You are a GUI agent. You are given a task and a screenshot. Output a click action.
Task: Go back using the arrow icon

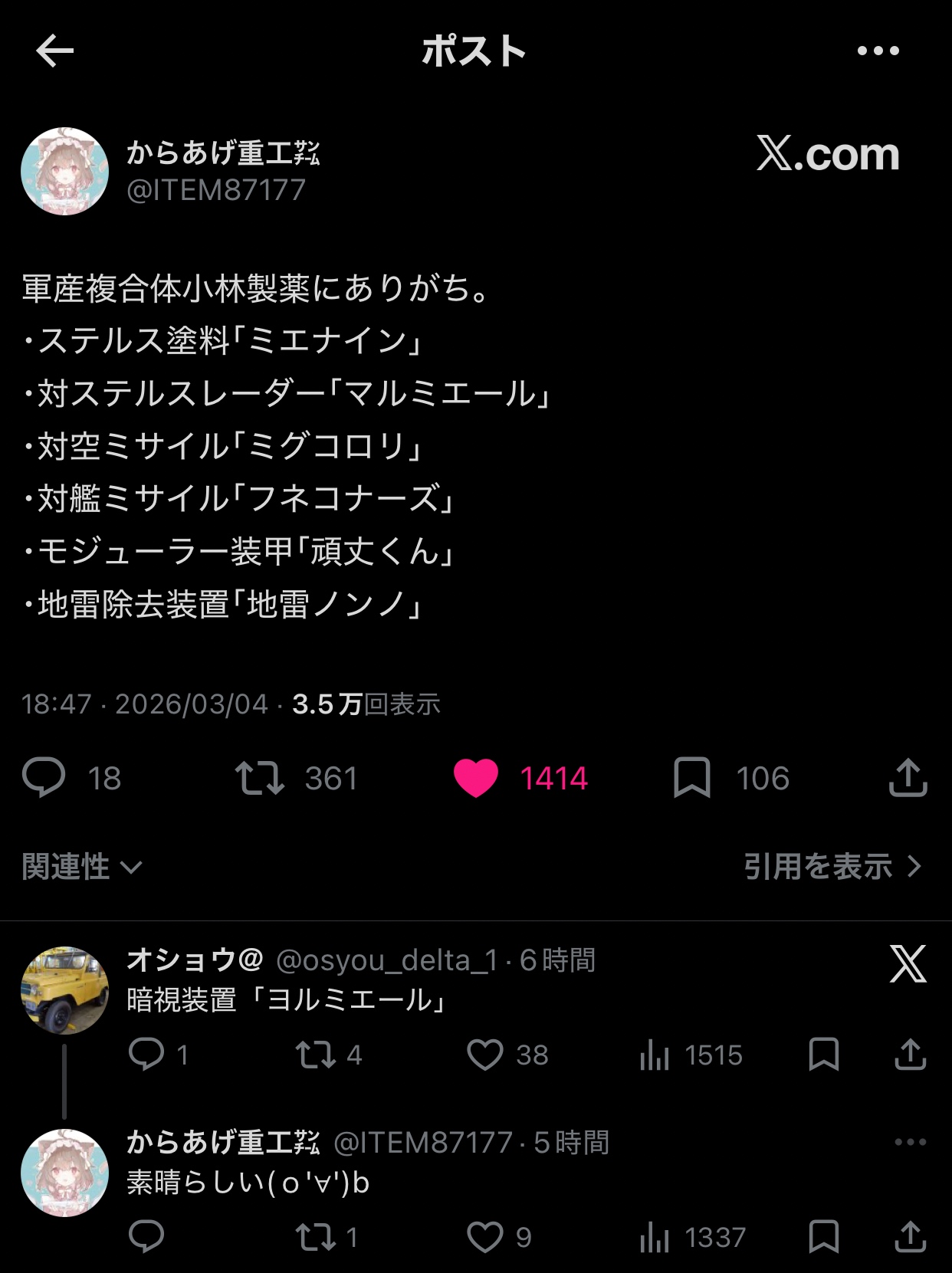click(x=54, y=51)
